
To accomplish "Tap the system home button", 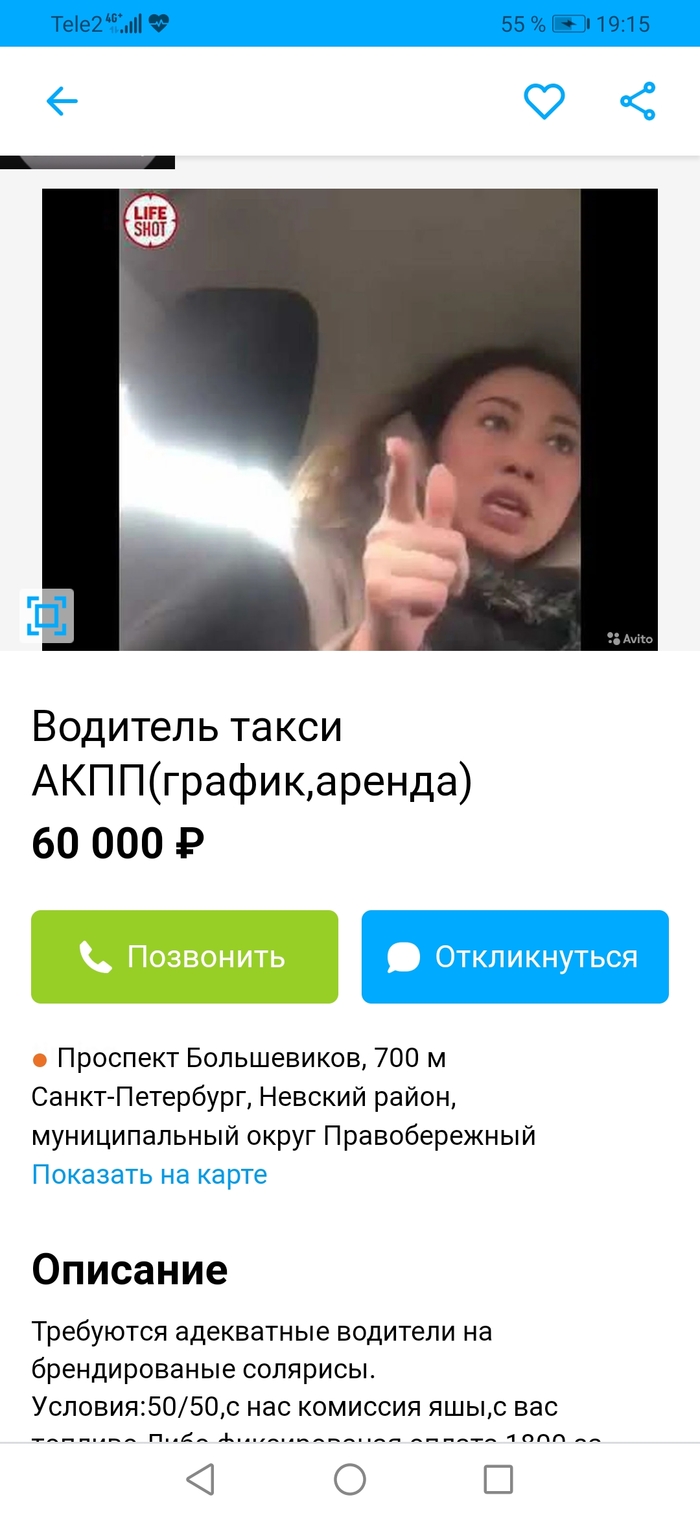I will [350, 1479].
